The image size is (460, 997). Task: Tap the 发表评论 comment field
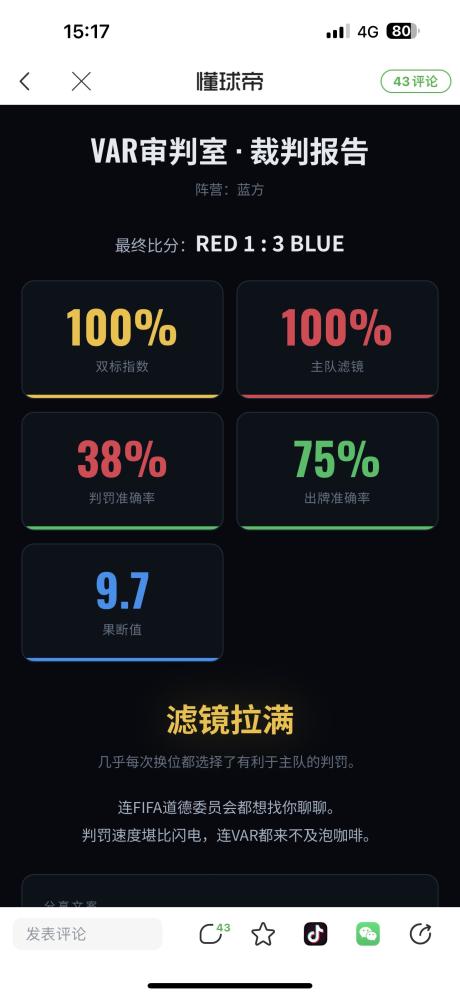click(x=88, y=934)
